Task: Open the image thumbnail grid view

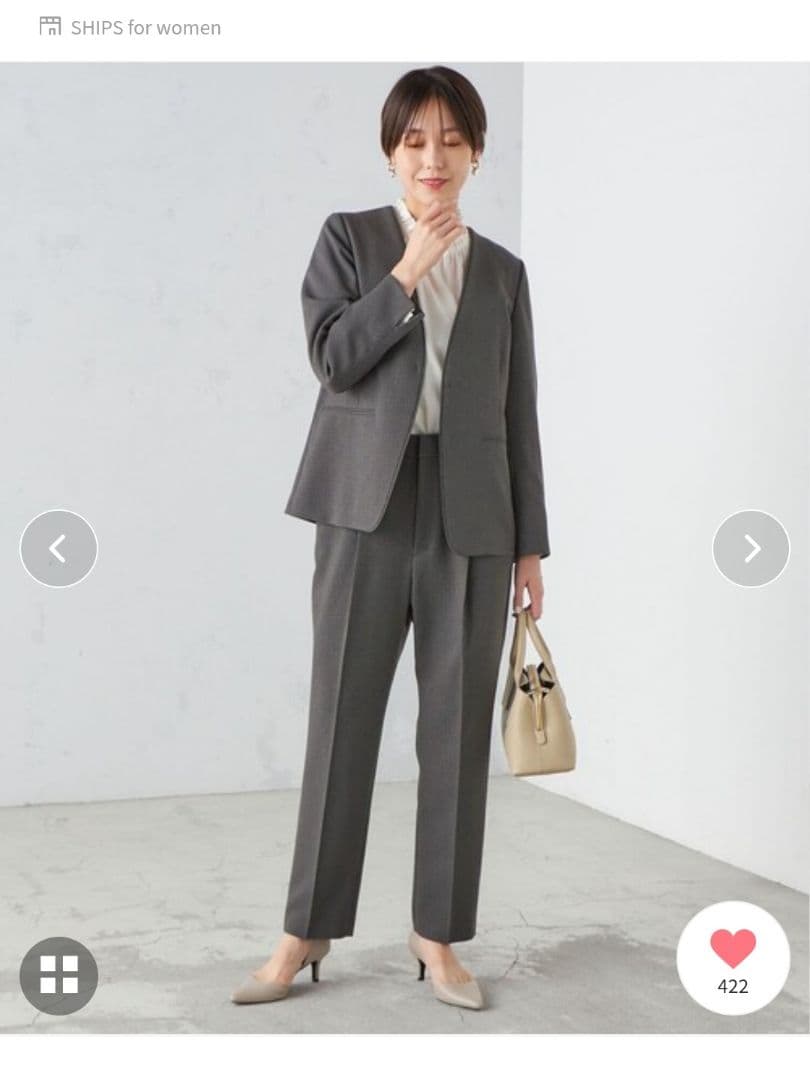Action: (x=59, y=975)
